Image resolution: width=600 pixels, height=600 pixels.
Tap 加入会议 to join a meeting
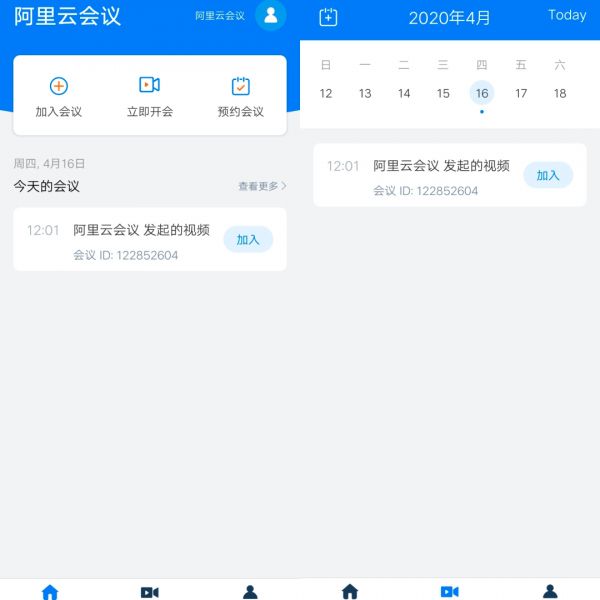pyautogui.click(x=59, y=97)
